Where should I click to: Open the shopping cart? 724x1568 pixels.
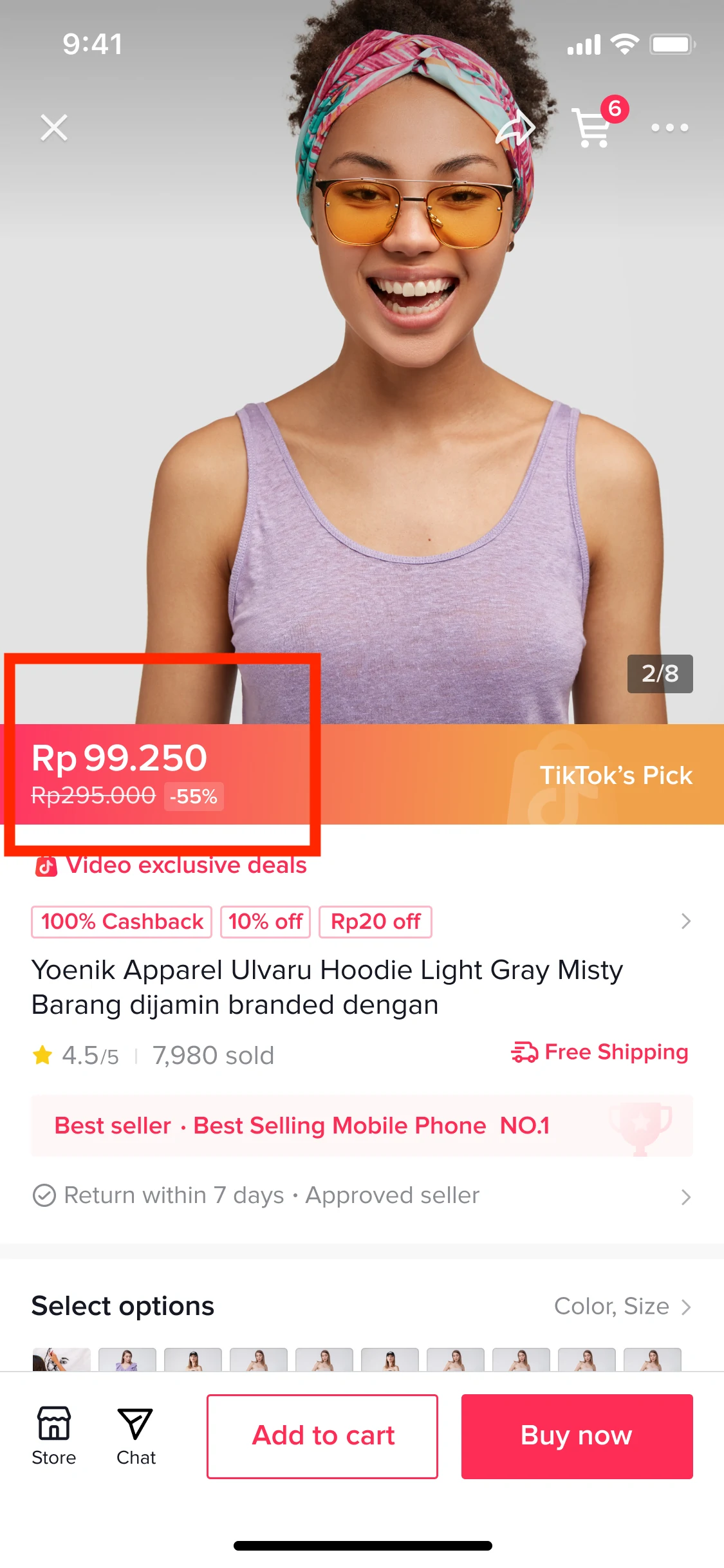pos(593,127)
